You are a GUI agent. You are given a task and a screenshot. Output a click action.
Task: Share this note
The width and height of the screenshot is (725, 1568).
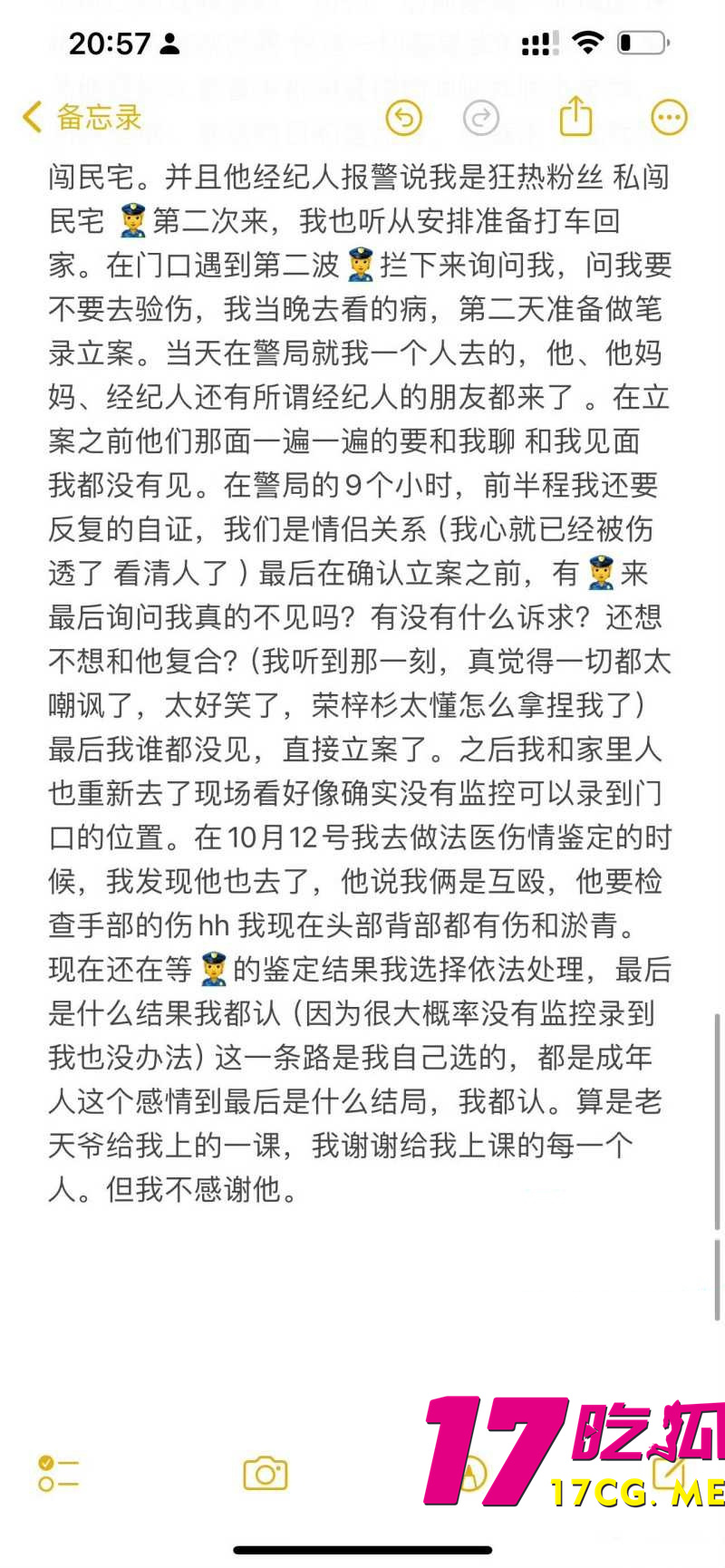pos(575,116)
